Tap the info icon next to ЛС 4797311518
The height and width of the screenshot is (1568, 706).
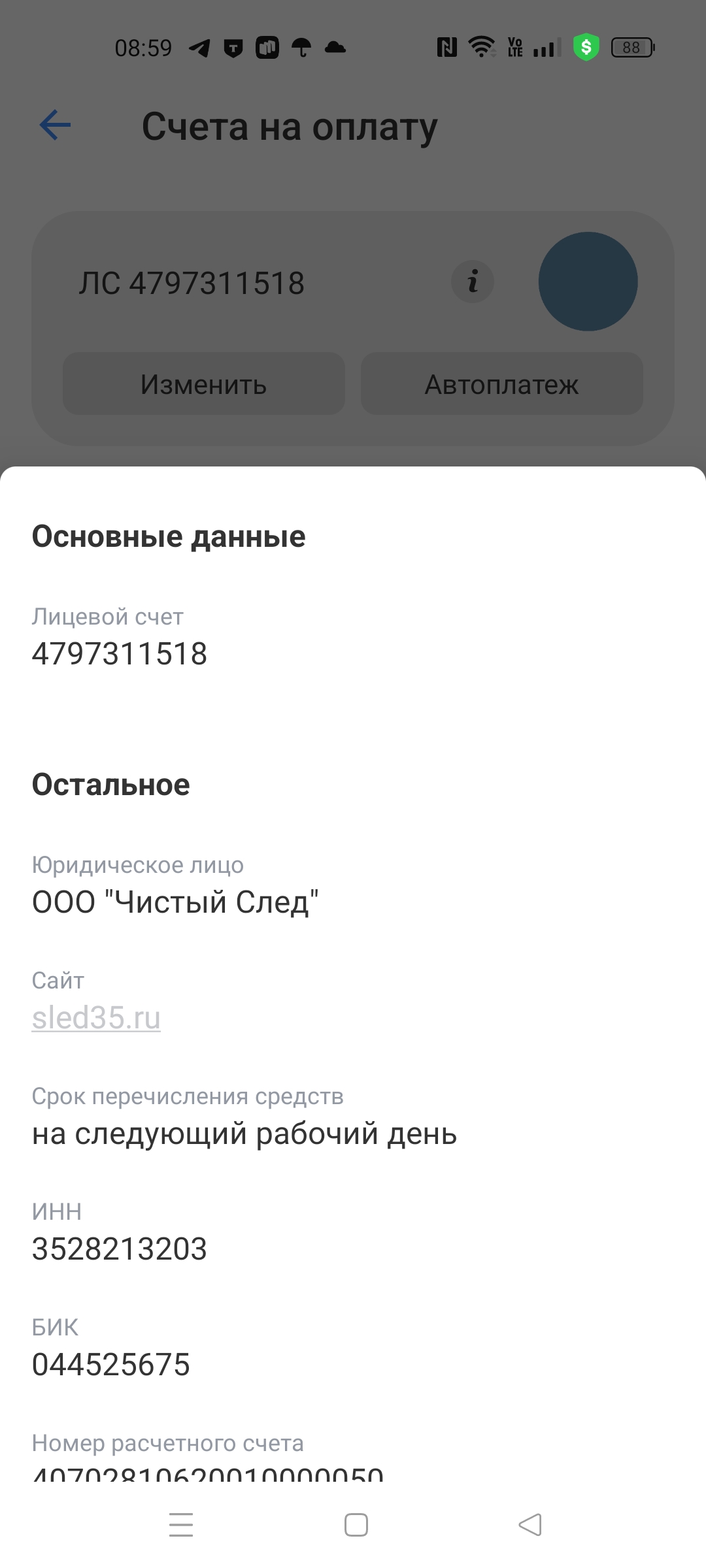(x=472, y=282)
